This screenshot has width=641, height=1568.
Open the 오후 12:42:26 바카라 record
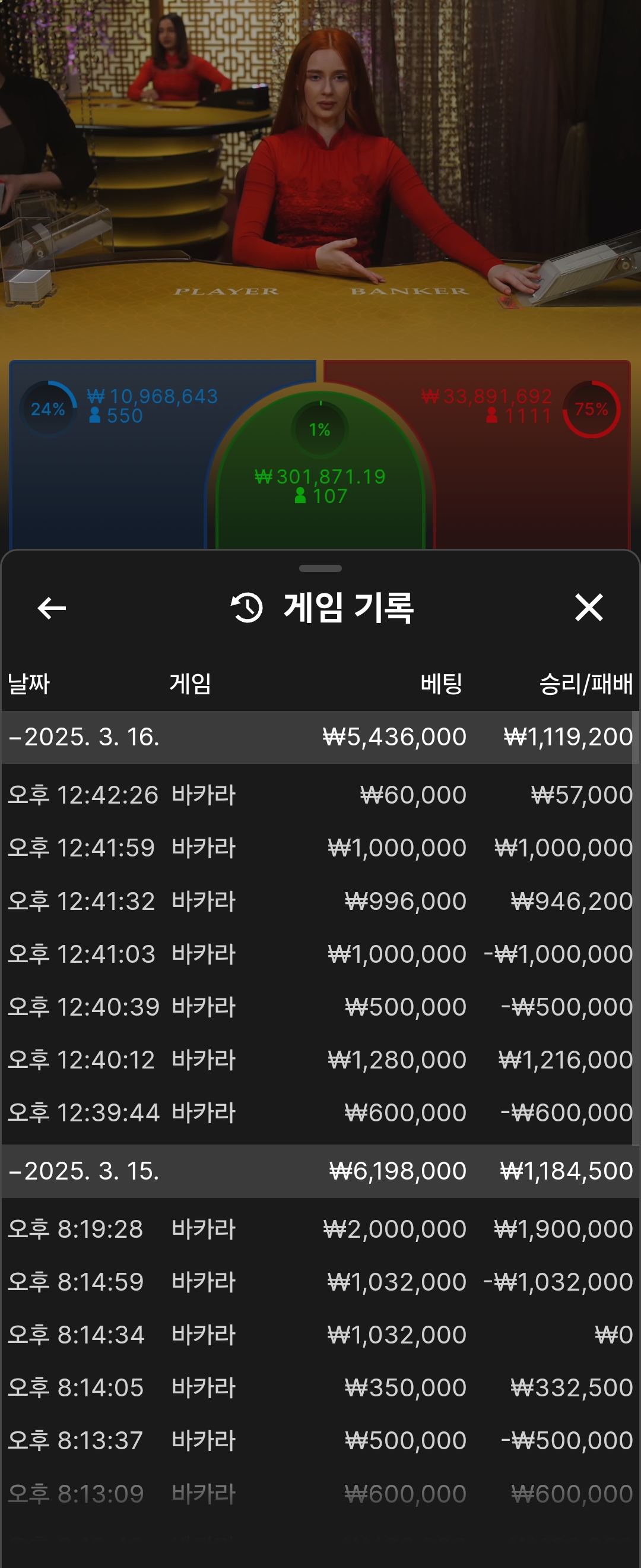pyautogui.click(x=320, y=795)
